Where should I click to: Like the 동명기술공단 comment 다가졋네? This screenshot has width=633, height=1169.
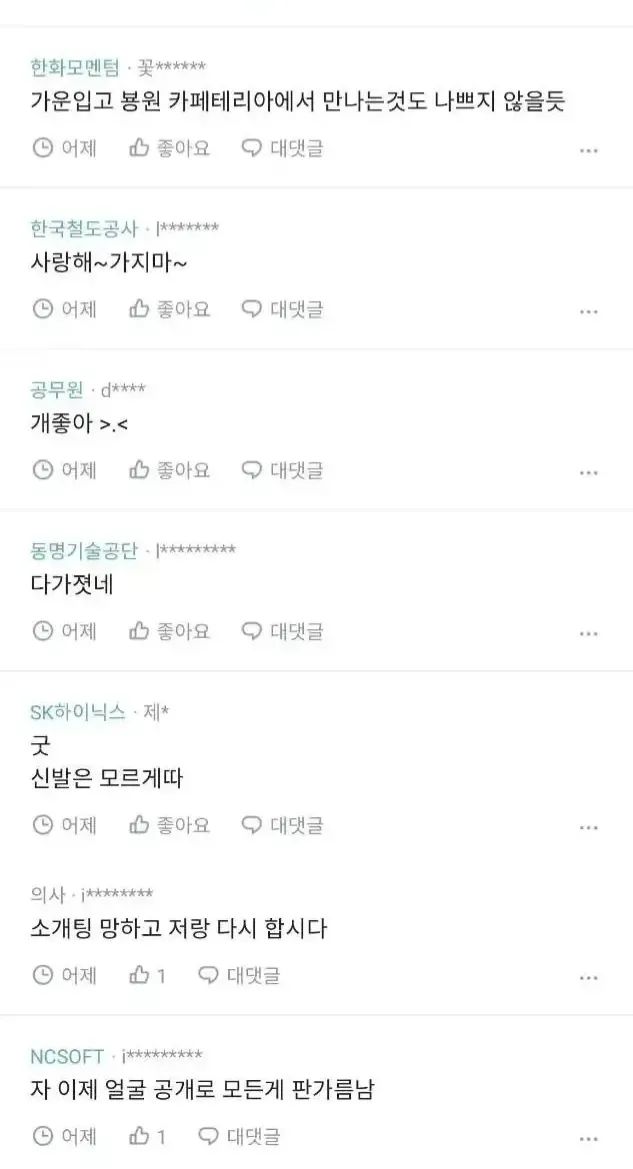[169, 631]
